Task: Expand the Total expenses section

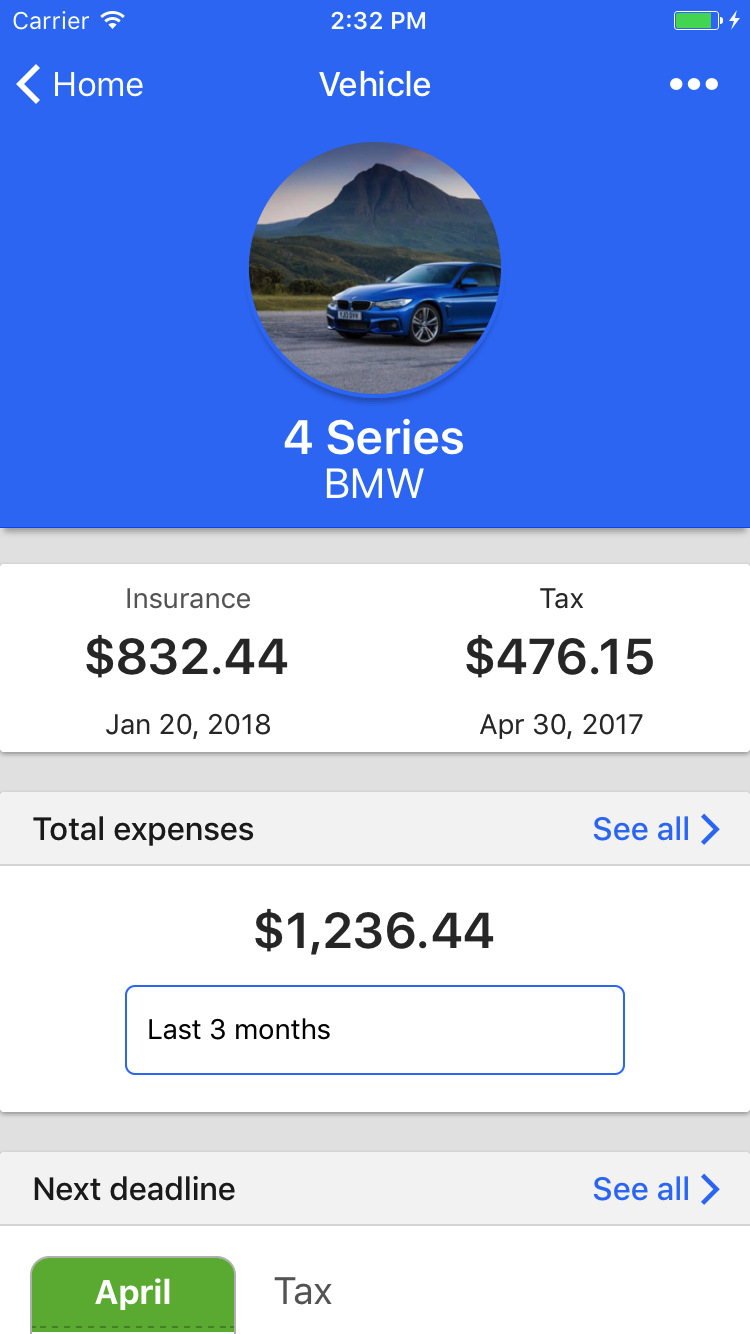Action: pos(143,828)
